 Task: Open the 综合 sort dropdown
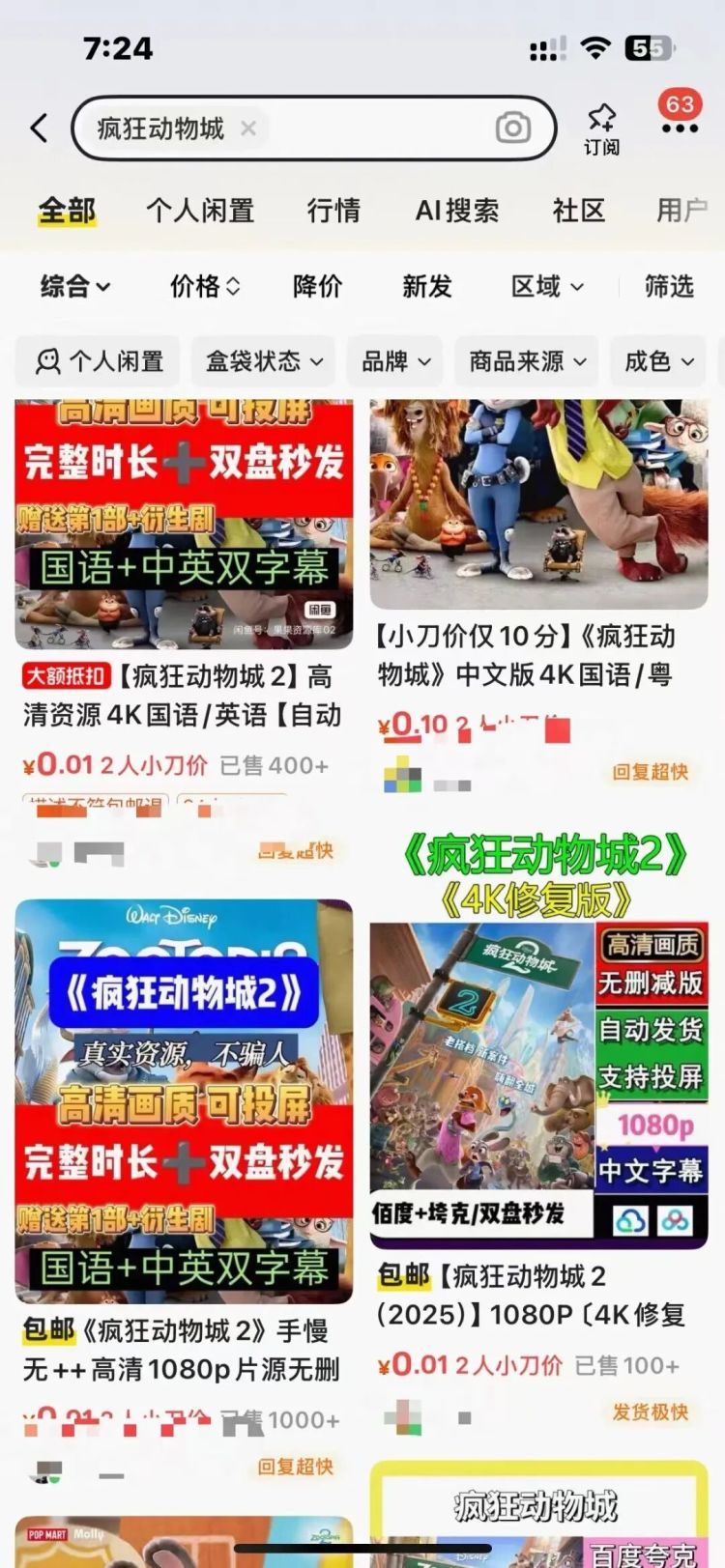click(x=74, y=287)
